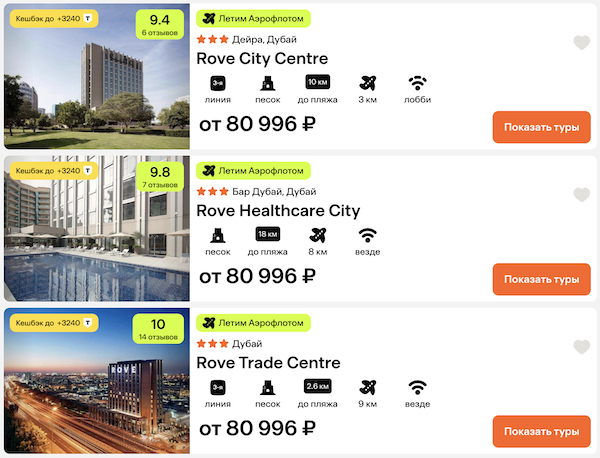Image resolution: width=600 pixels, height=458 pixels.
Task: Add Rove Trade Centre to favorites
Action: pyautogui.click(x=581, y=347)
